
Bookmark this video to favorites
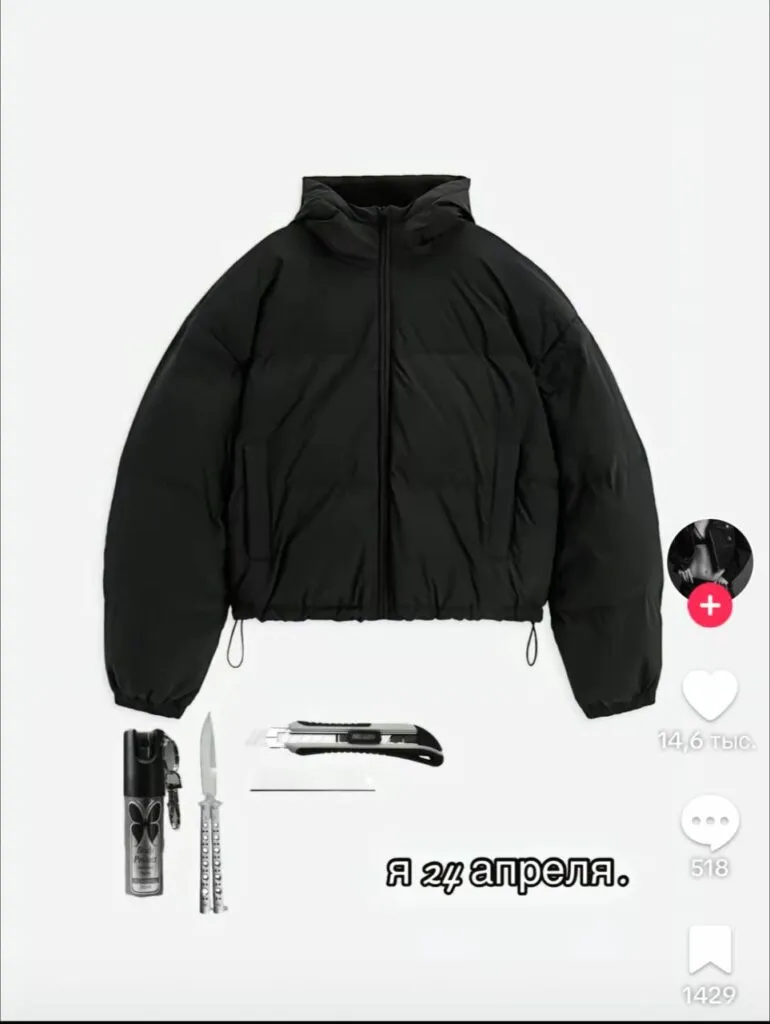pos(710,950)
